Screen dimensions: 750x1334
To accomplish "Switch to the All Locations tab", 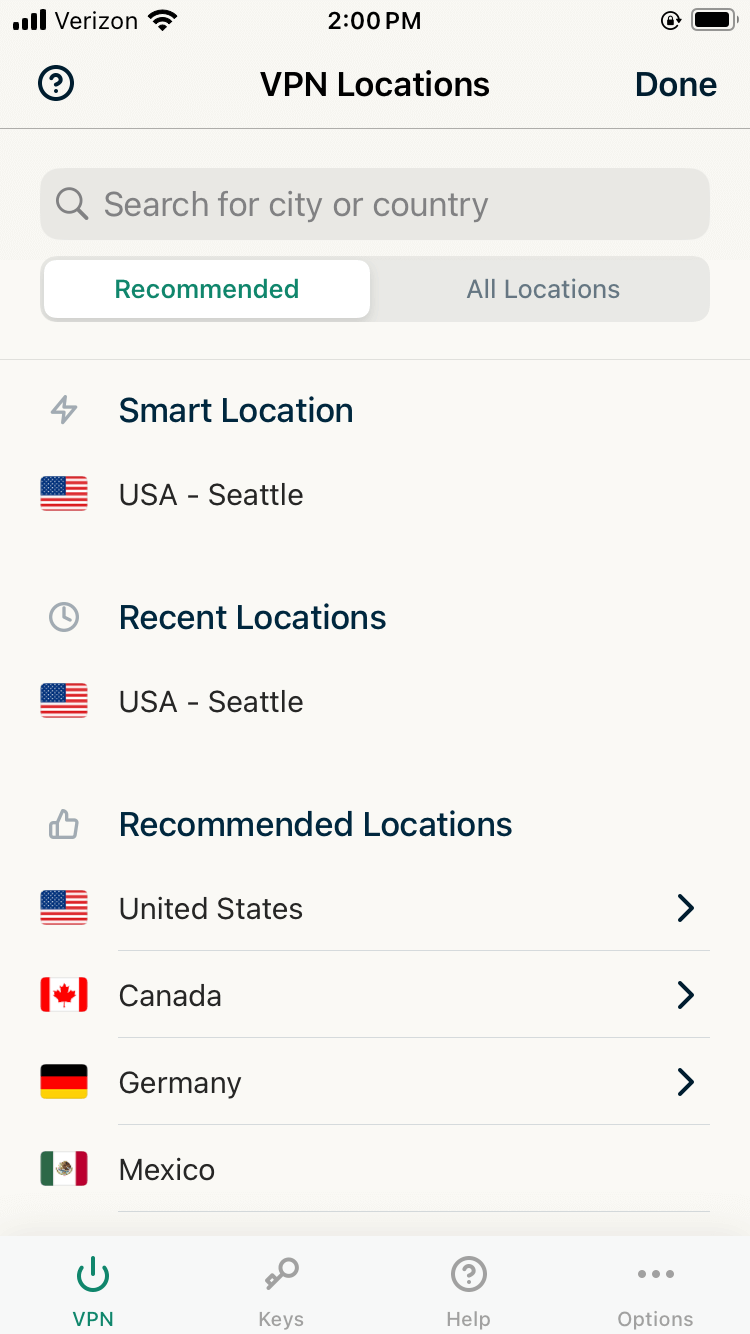I will [x=543, y=289].
